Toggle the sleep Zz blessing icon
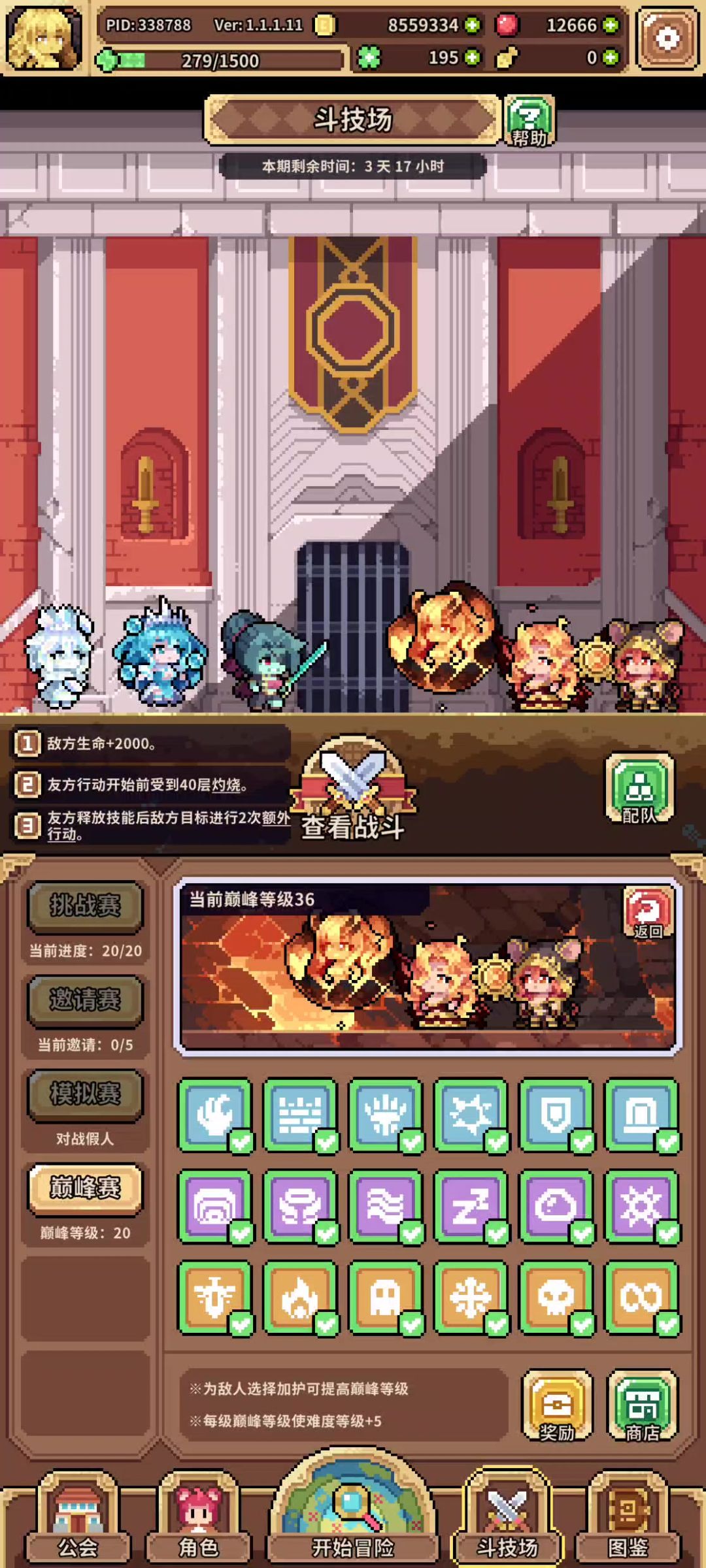 [x=471, y=1207]
